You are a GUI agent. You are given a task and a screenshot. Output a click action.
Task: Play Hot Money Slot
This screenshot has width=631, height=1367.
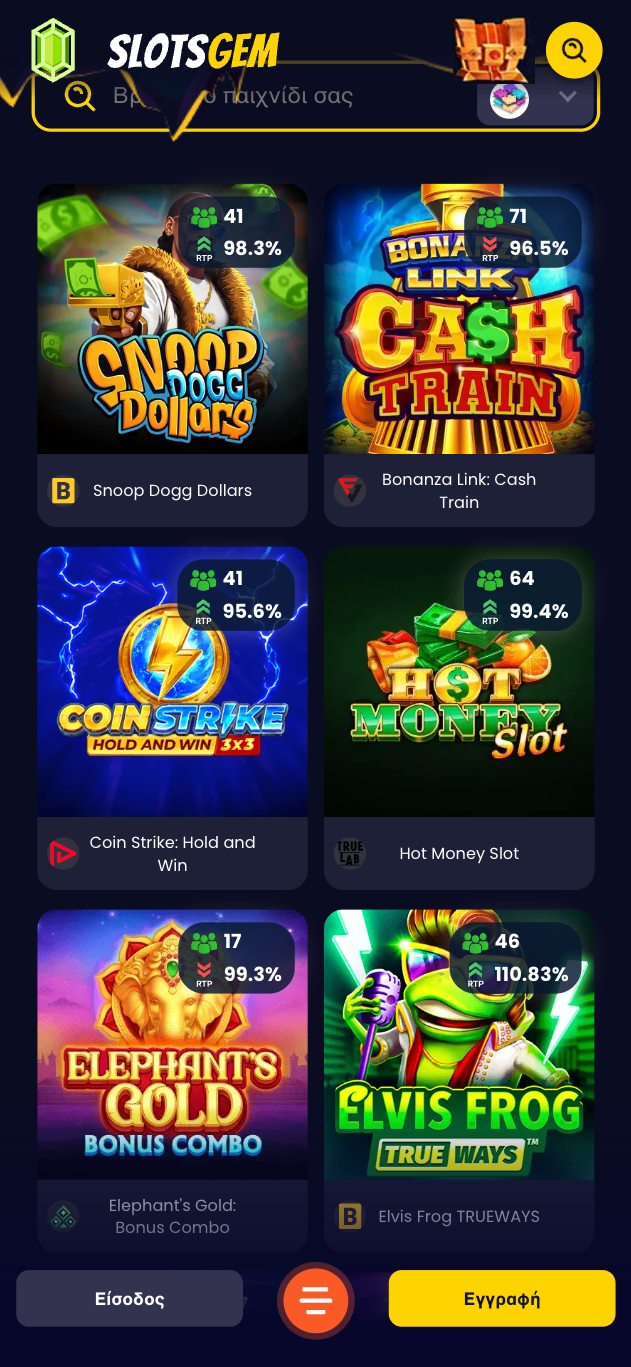click(459, 683)
